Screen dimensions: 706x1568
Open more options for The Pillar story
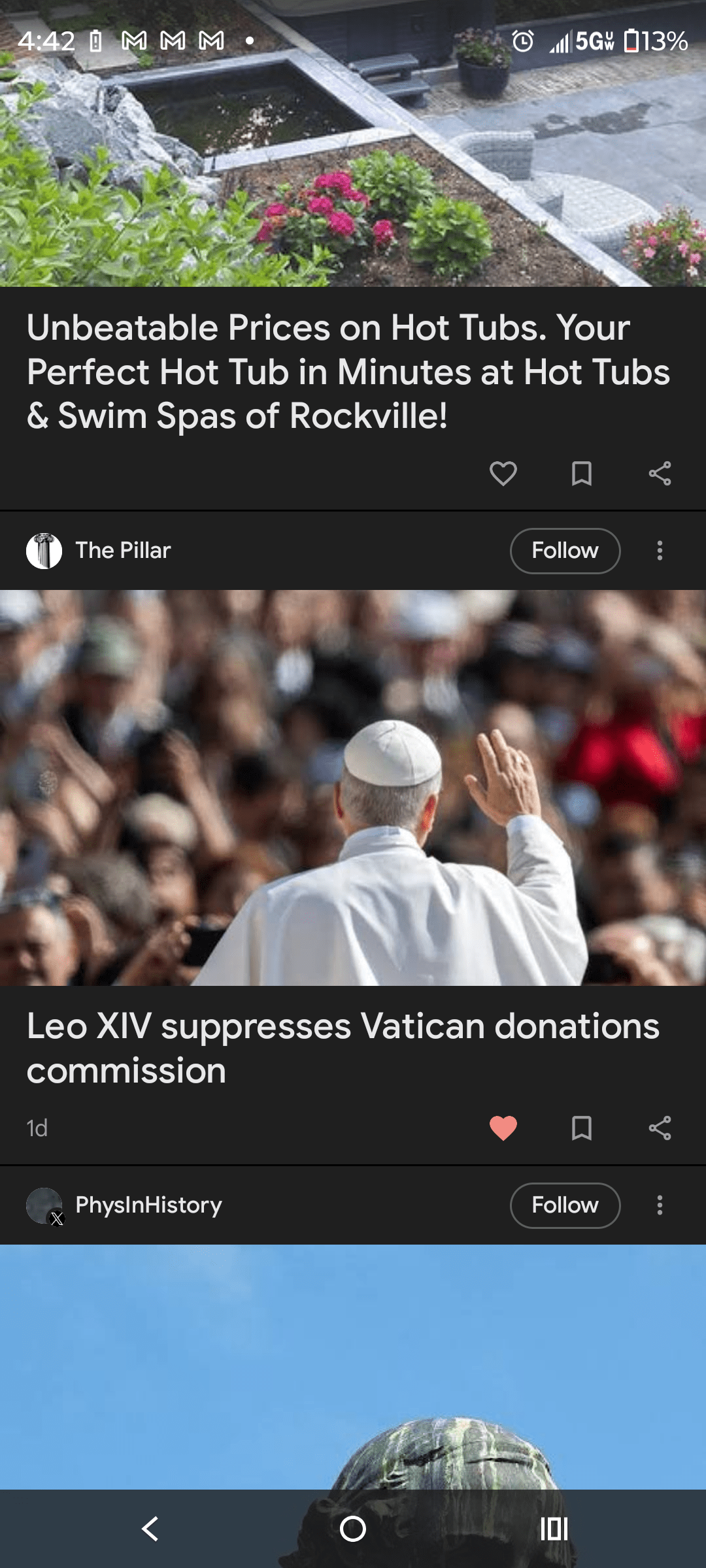click(x=660, y=551)
